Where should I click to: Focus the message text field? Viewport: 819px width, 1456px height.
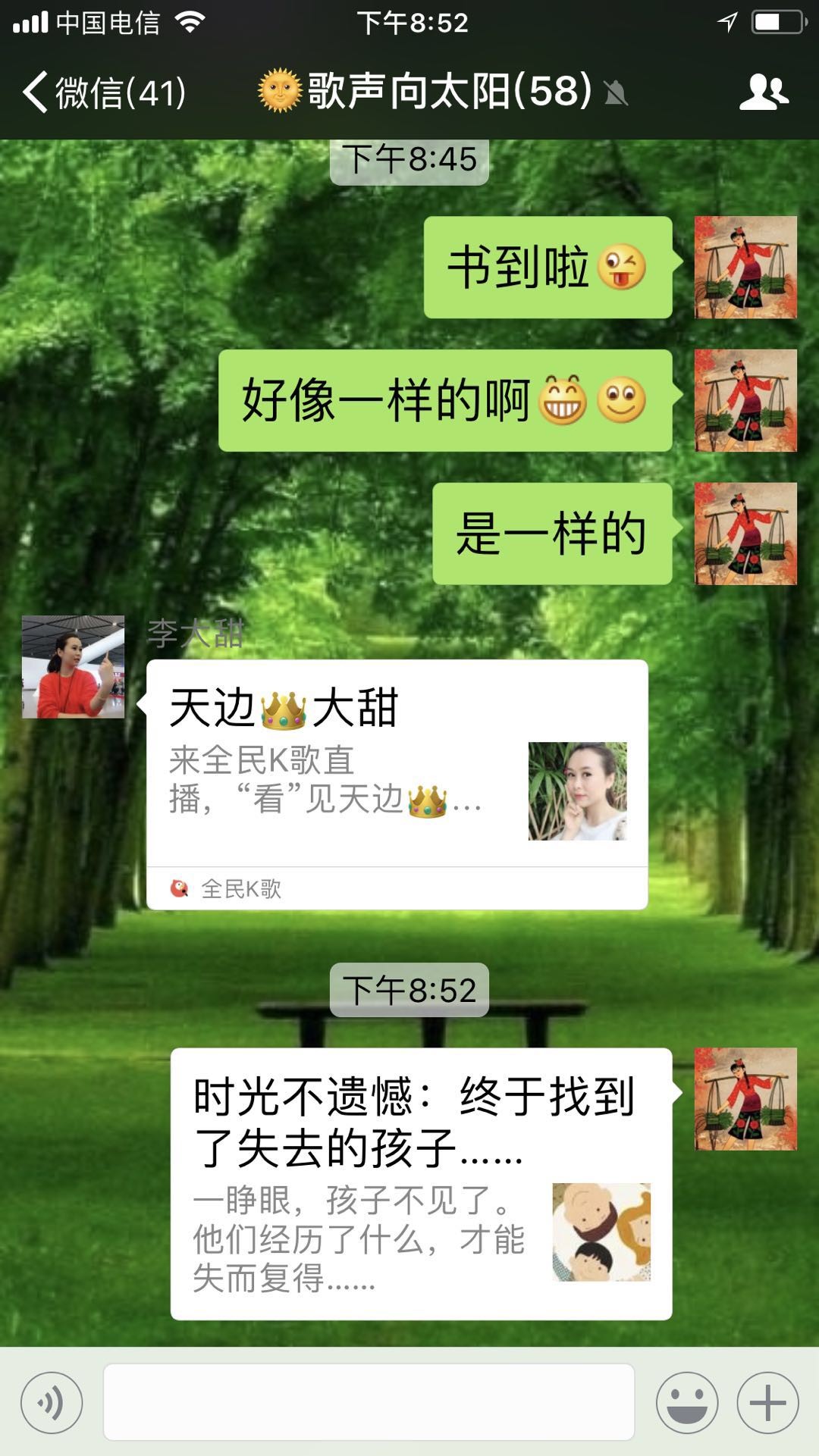click(369, 1402)
